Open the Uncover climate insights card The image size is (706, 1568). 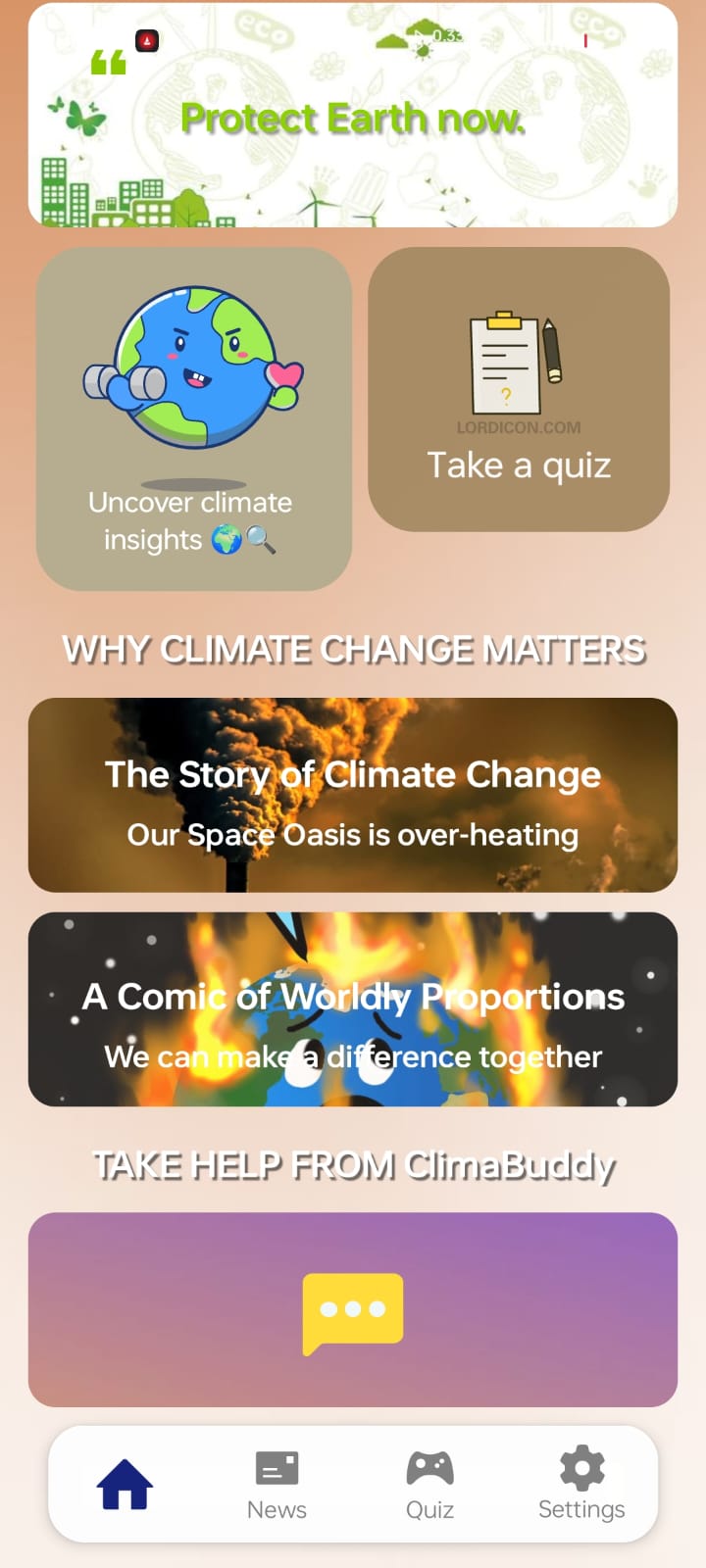pos(194,419)
